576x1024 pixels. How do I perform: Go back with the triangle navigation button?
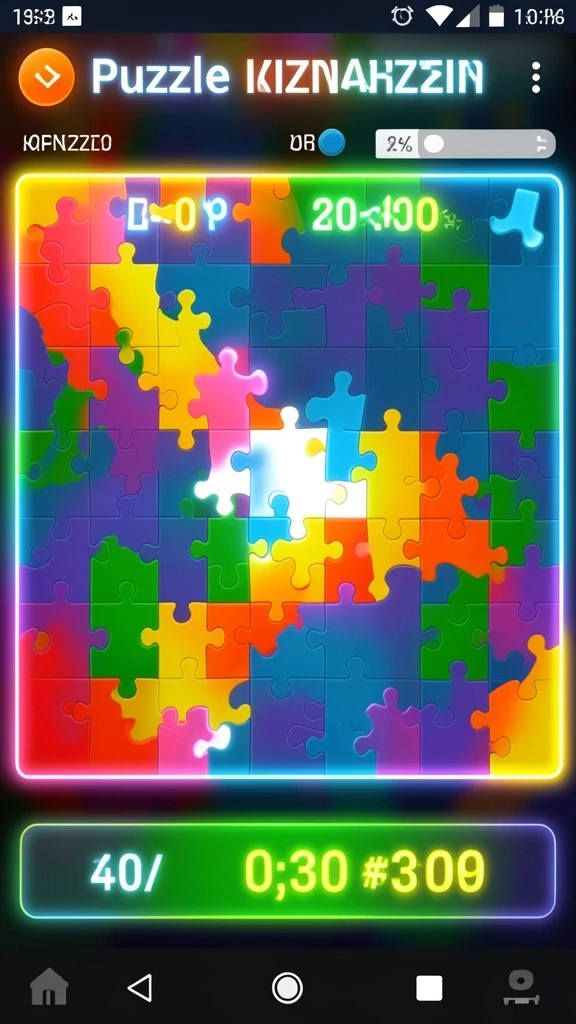(x=140, y=987)
